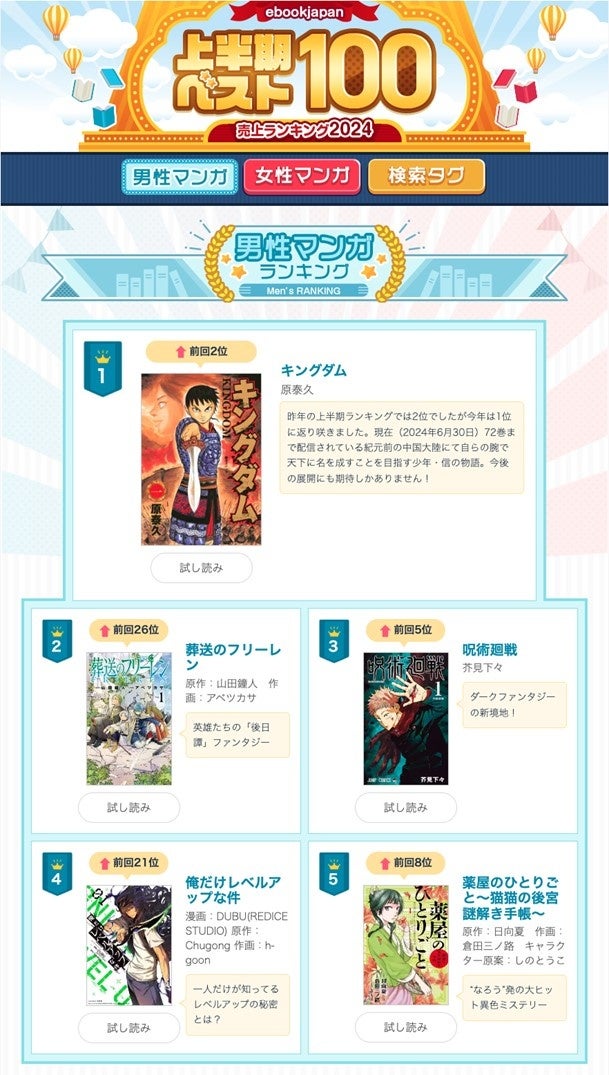Tap the 薬屋のひとりごと title link
Image resolution: width=609 pixels, height=1075 pixels.
point(510,897)
